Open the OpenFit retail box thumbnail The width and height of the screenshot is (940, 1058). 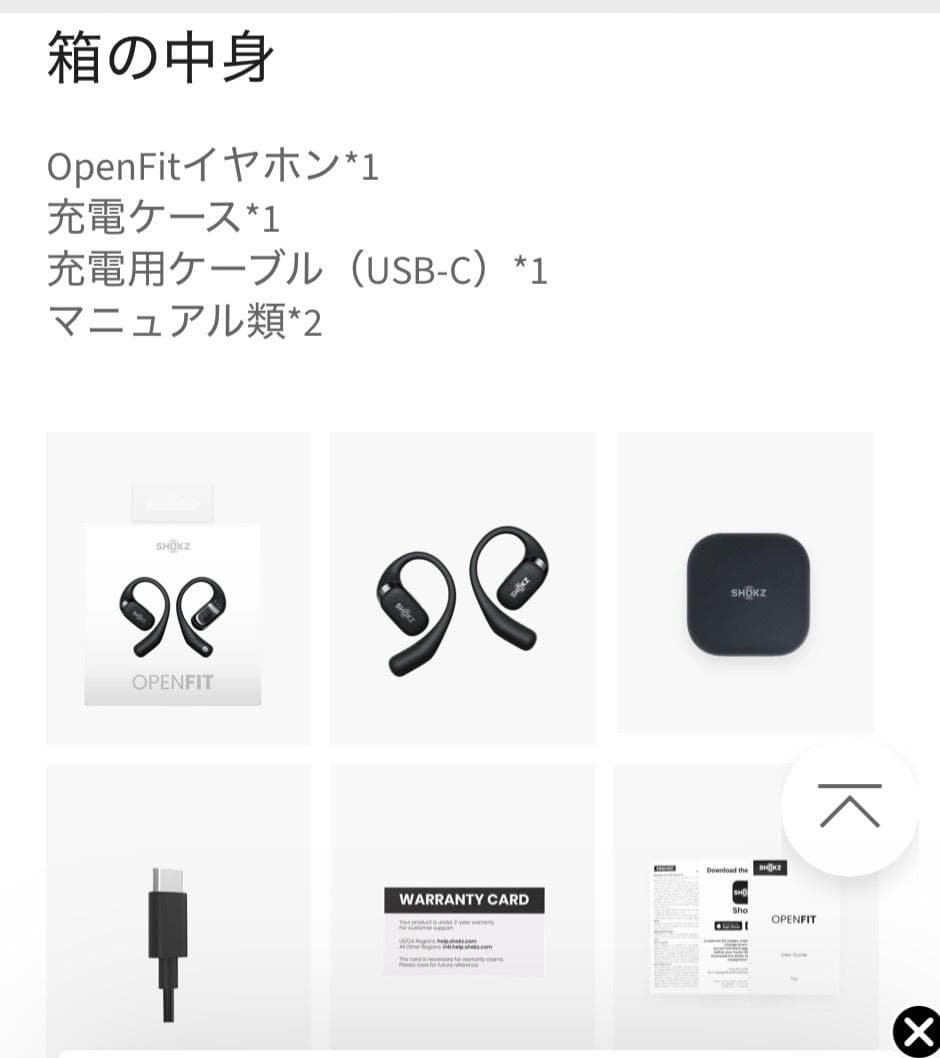[x=177, y=588]
